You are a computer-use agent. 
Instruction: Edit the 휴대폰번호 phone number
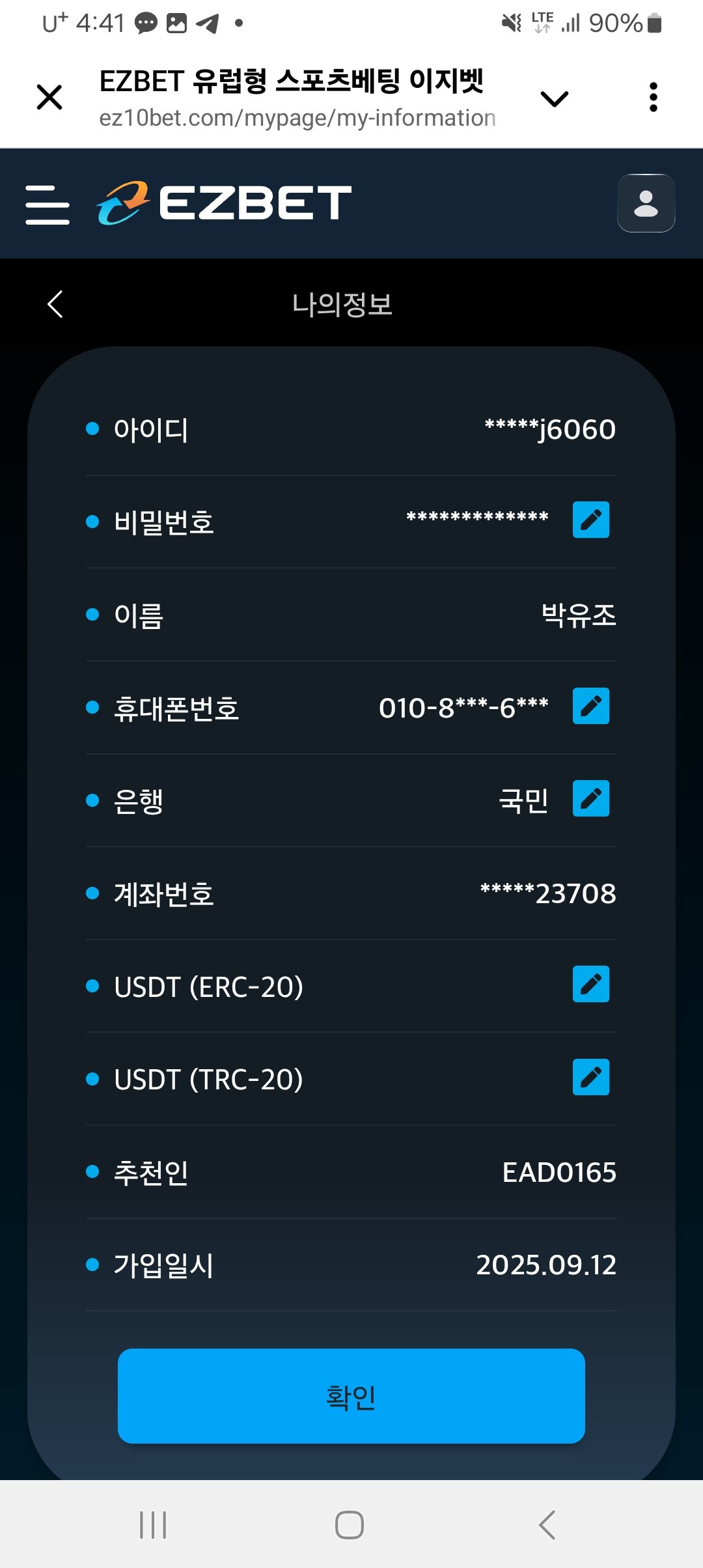coord(590,706)
